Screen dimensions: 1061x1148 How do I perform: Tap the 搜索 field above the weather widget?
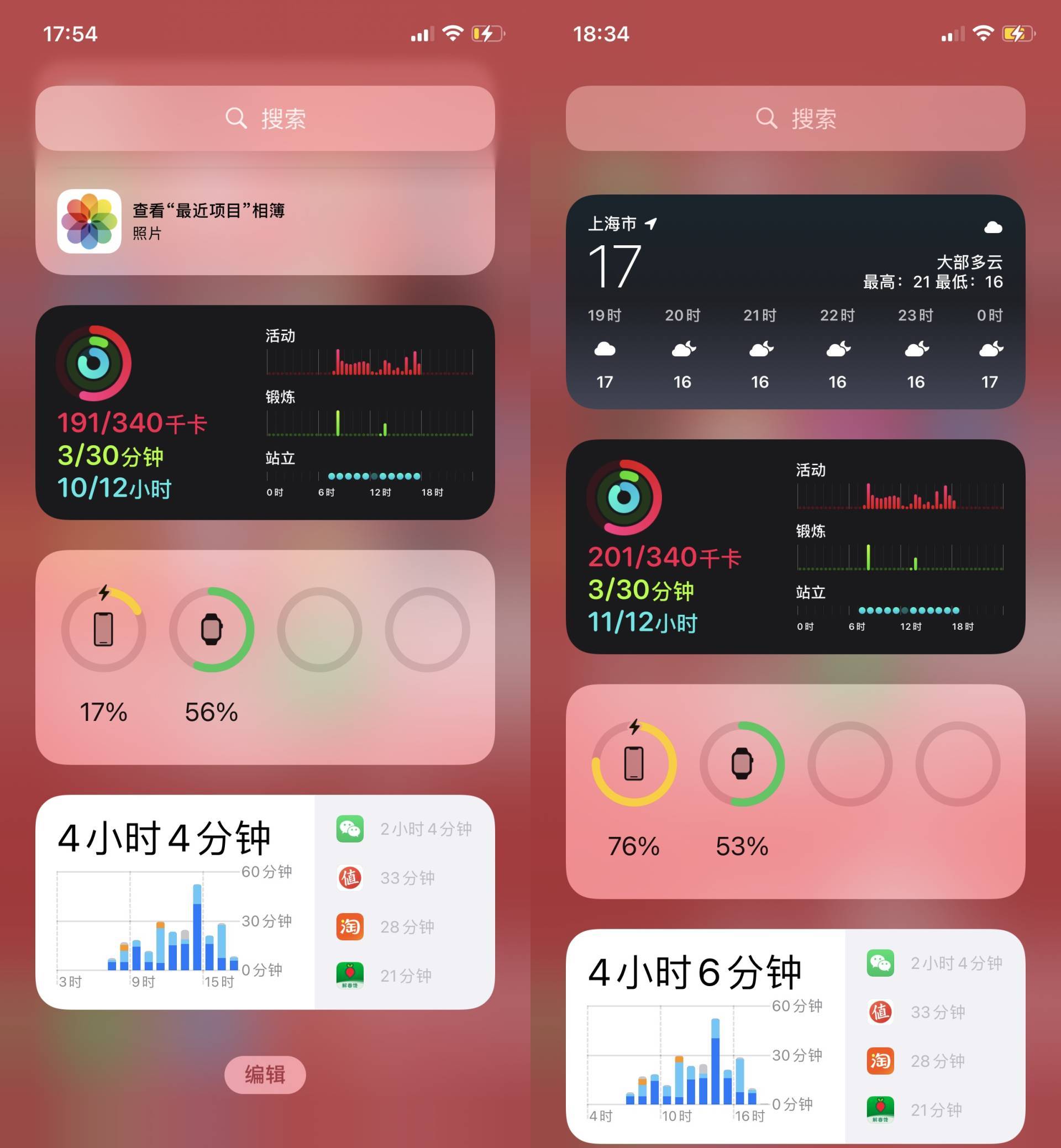pos(795,118)
